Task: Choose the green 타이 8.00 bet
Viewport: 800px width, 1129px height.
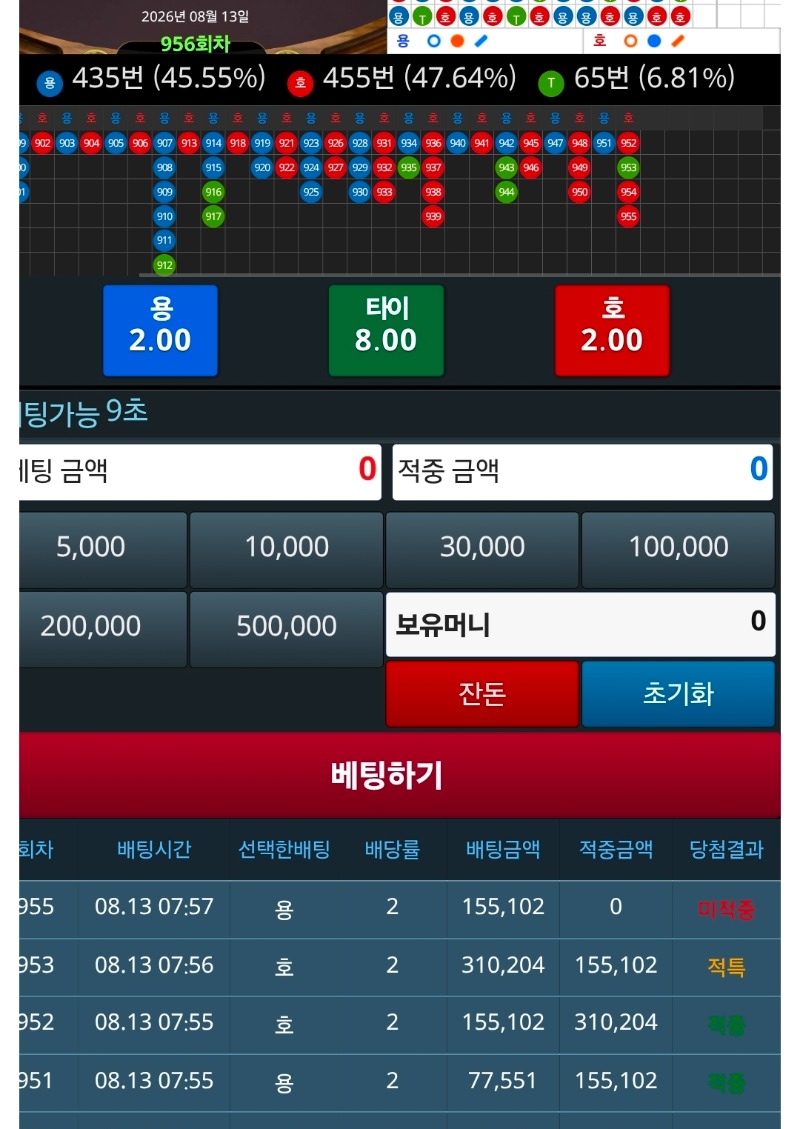Action: click(x=386, y=330)
